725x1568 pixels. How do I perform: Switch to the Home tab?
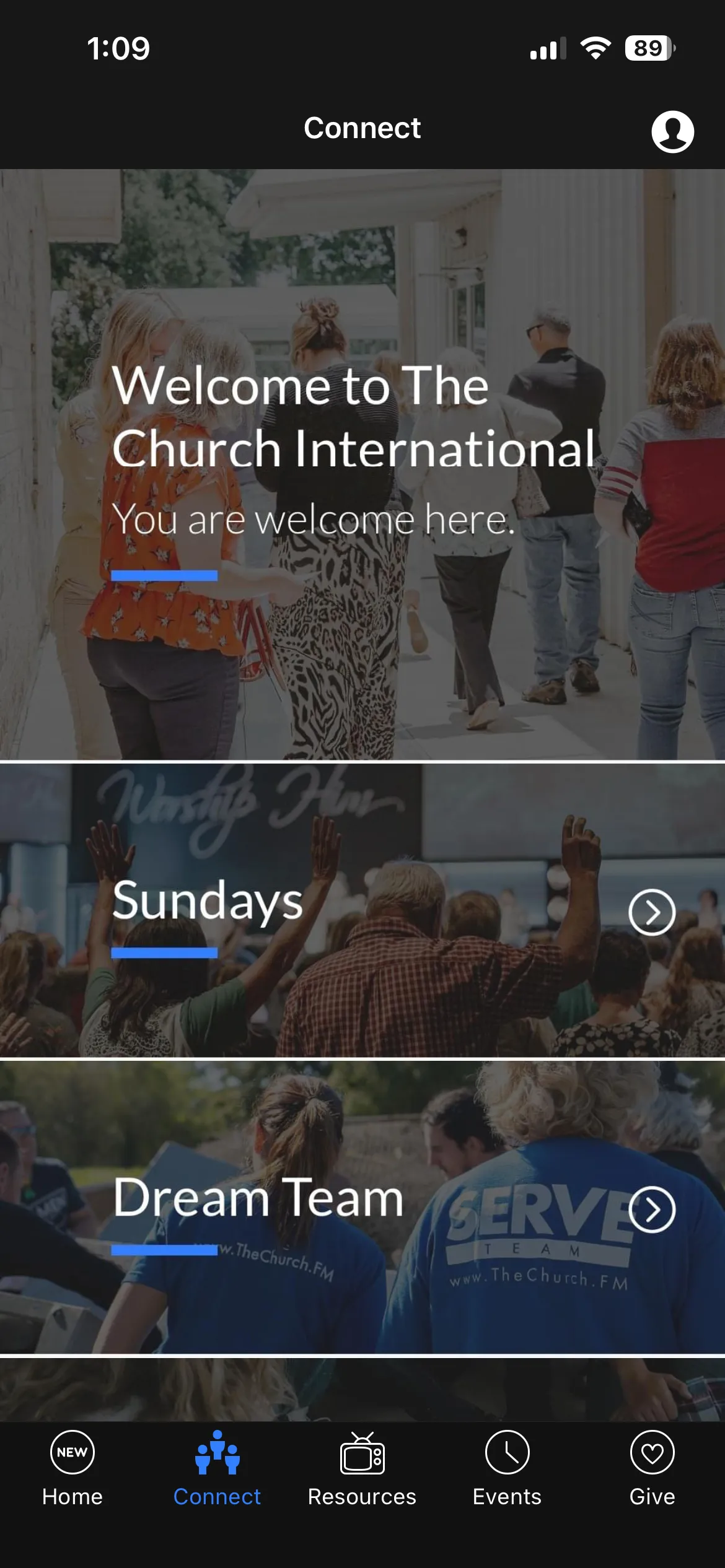(72, 1468)
